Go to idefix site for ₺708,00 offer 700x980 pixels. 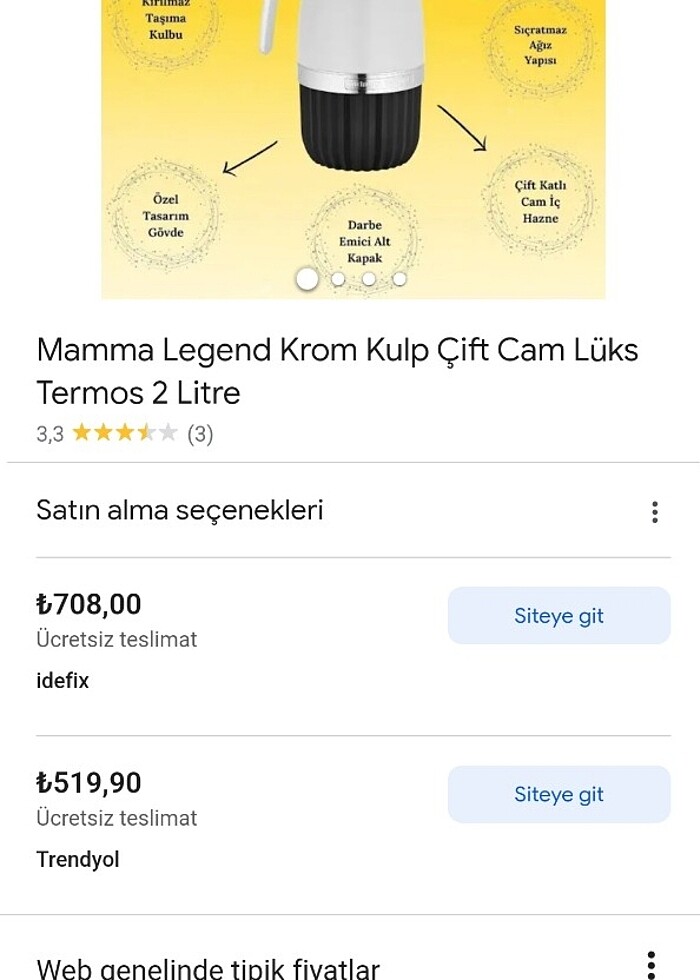tap(558, 616)
